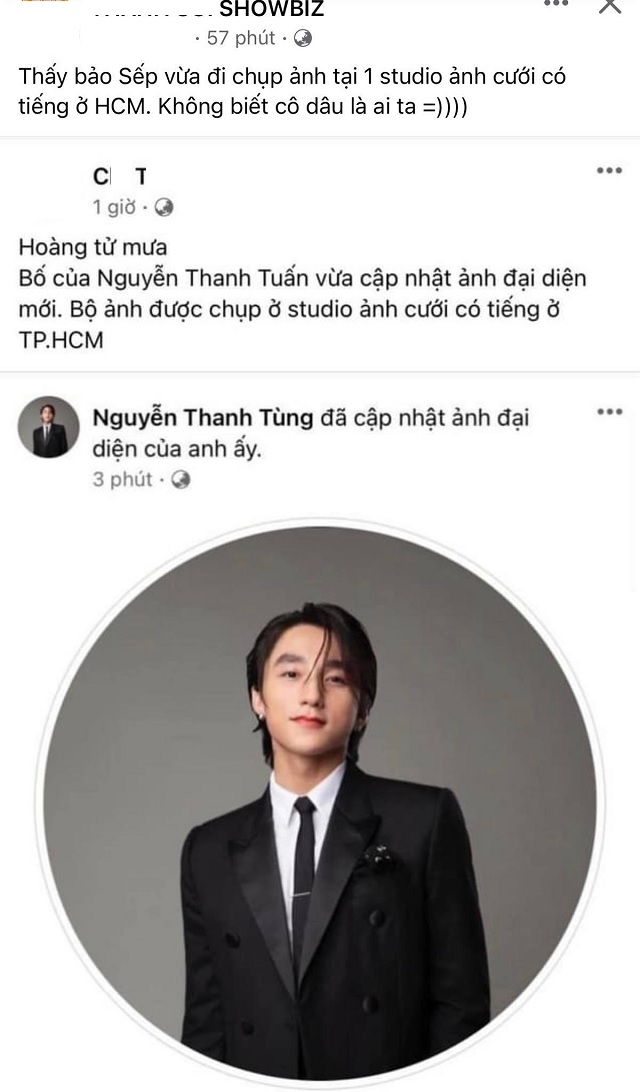Open the three-dot menu on the 1 giờ post
This screenshot has height=1092, width=640.
(x=609, y=171)
